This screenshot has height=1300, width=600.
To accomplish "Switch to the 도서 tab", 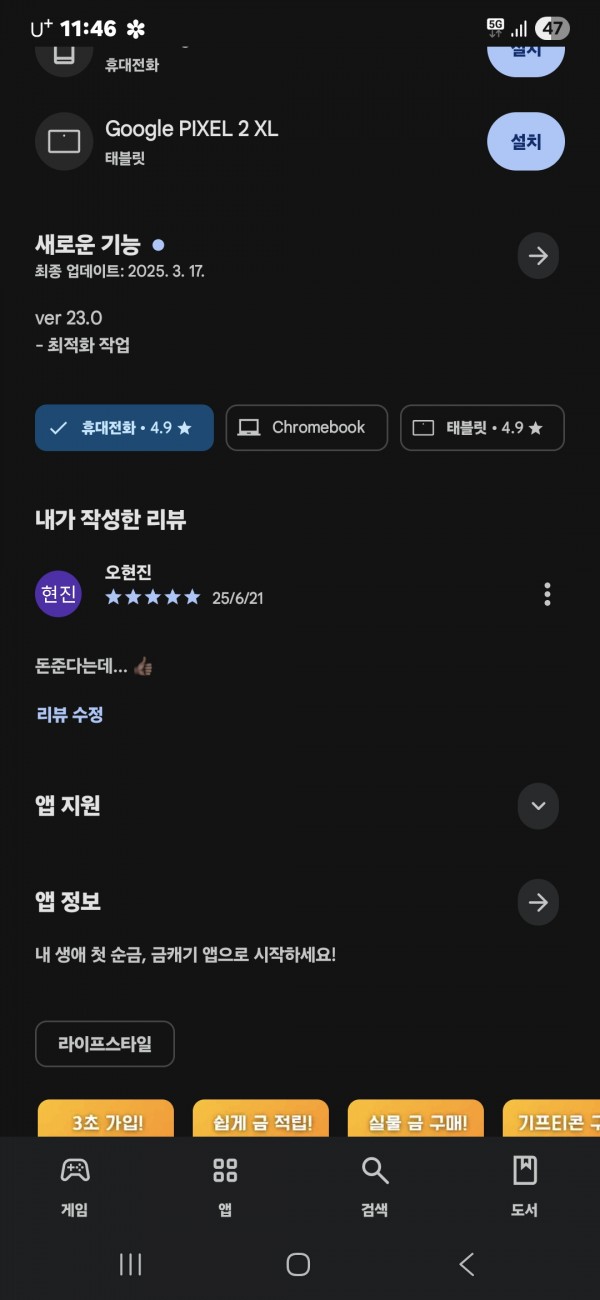I will 525,1187.
